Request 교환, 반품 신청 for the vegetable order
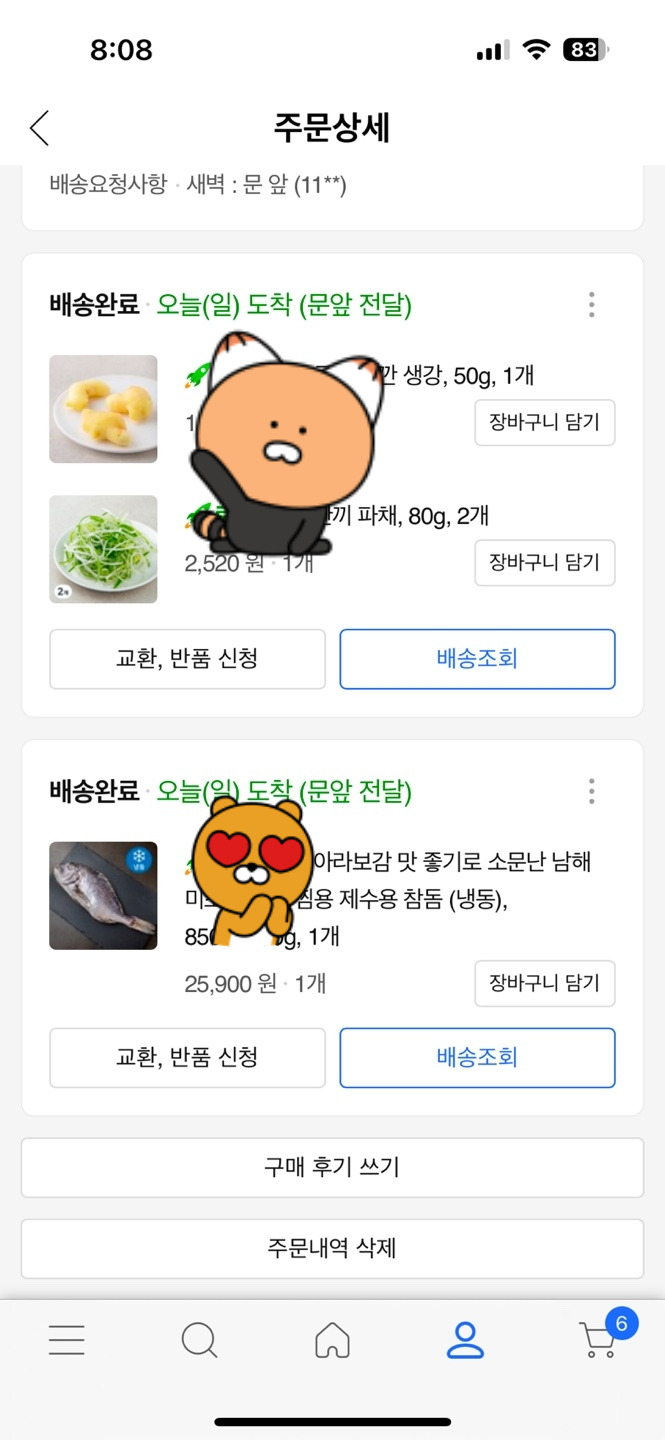The image size is (665, 1440). coord(187,659)
